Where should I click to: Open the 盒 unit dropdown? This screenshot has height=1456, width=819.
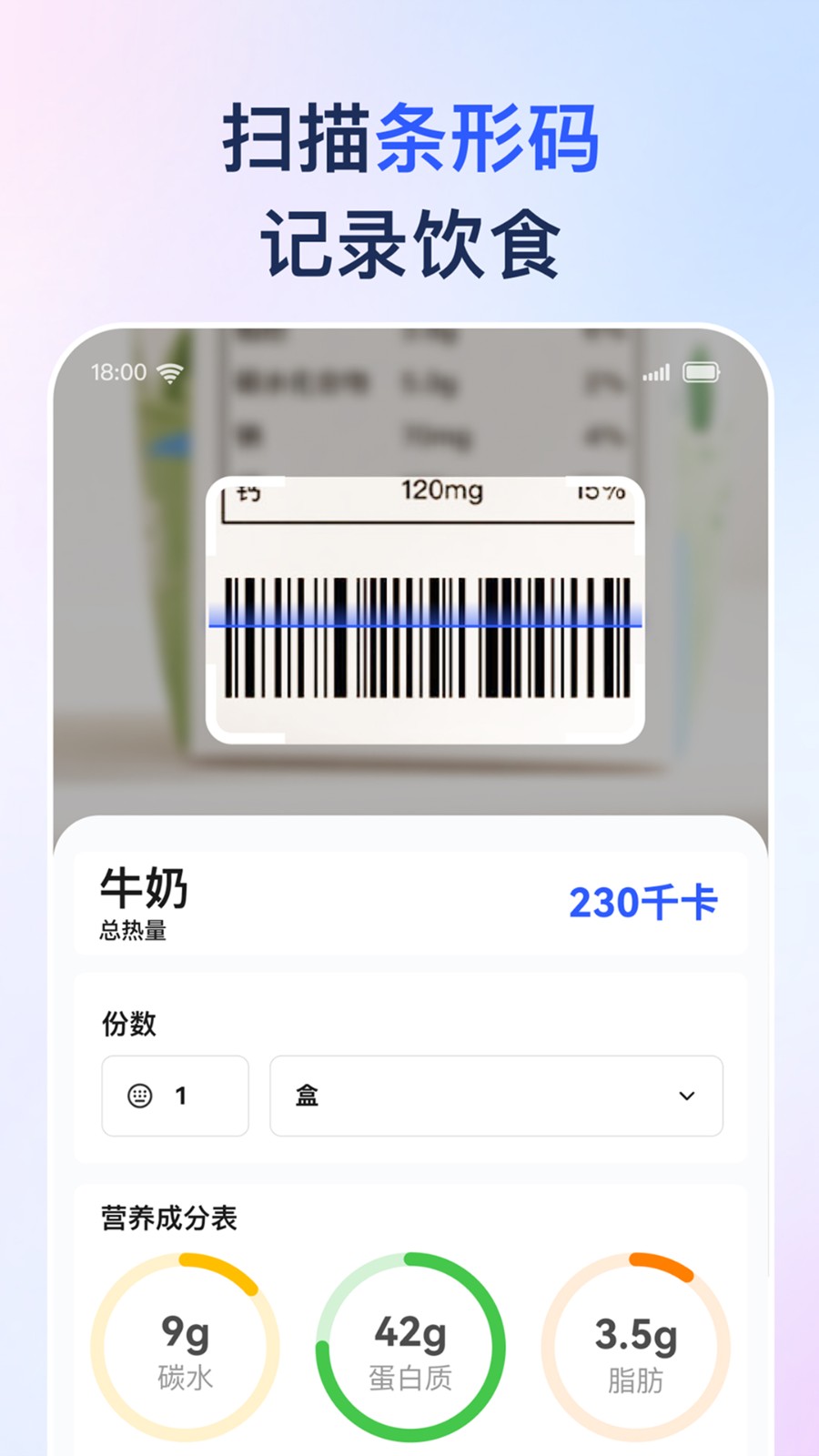496,1096
